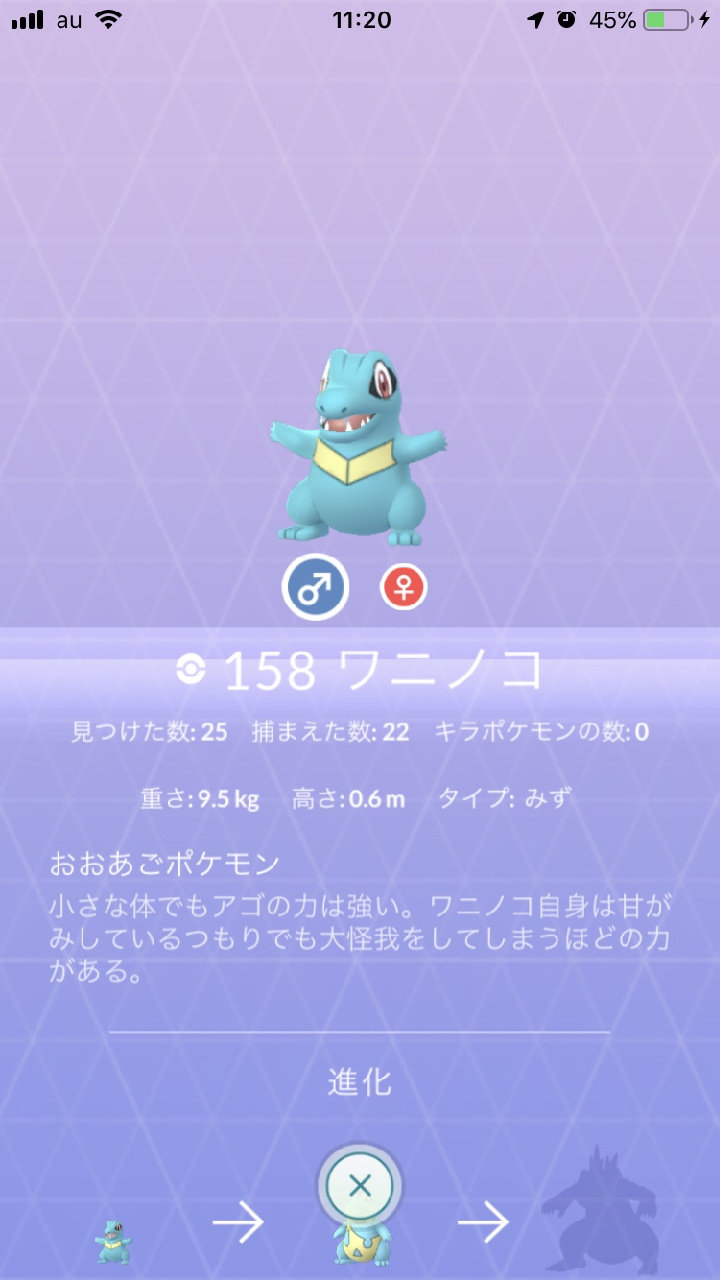
Task: Switch to the female gender form
Action: [x=403, y=587]
